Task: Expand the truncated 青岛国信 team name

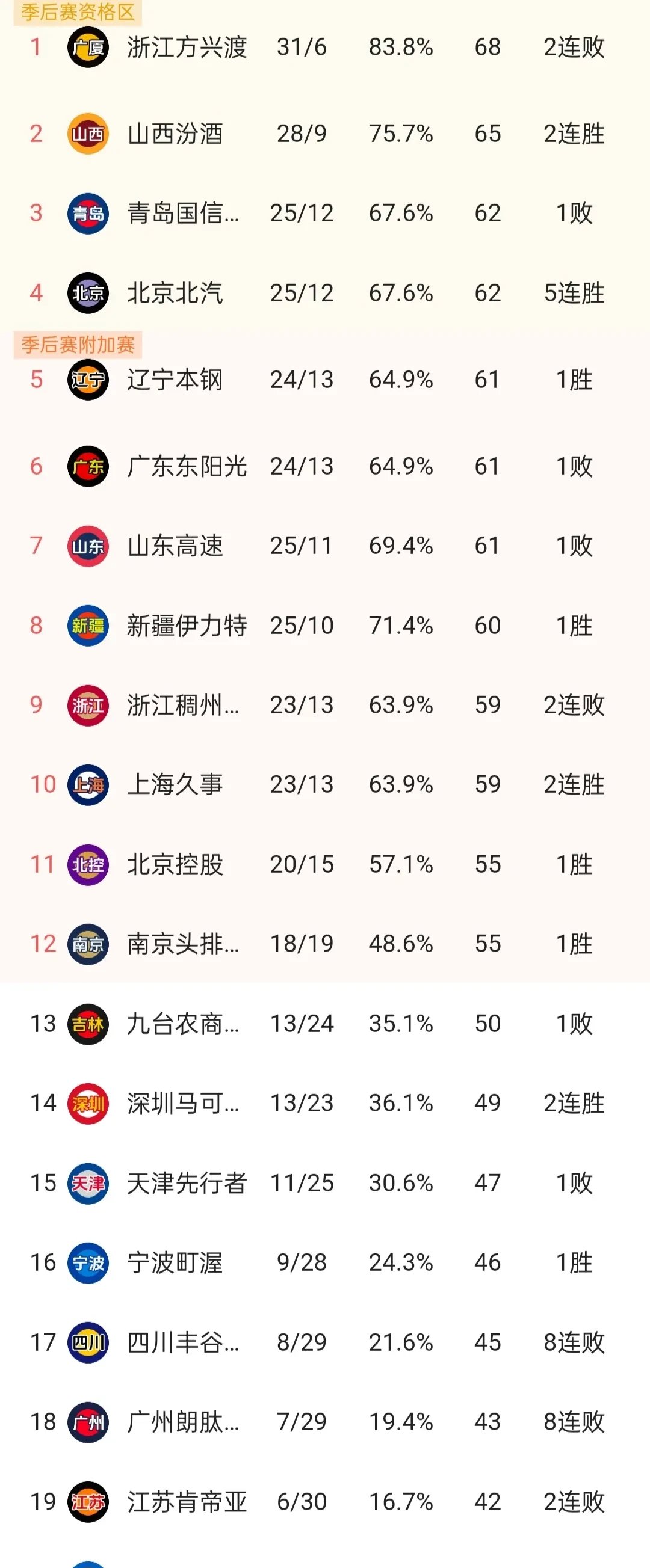Action: click(x=183, y=213)
